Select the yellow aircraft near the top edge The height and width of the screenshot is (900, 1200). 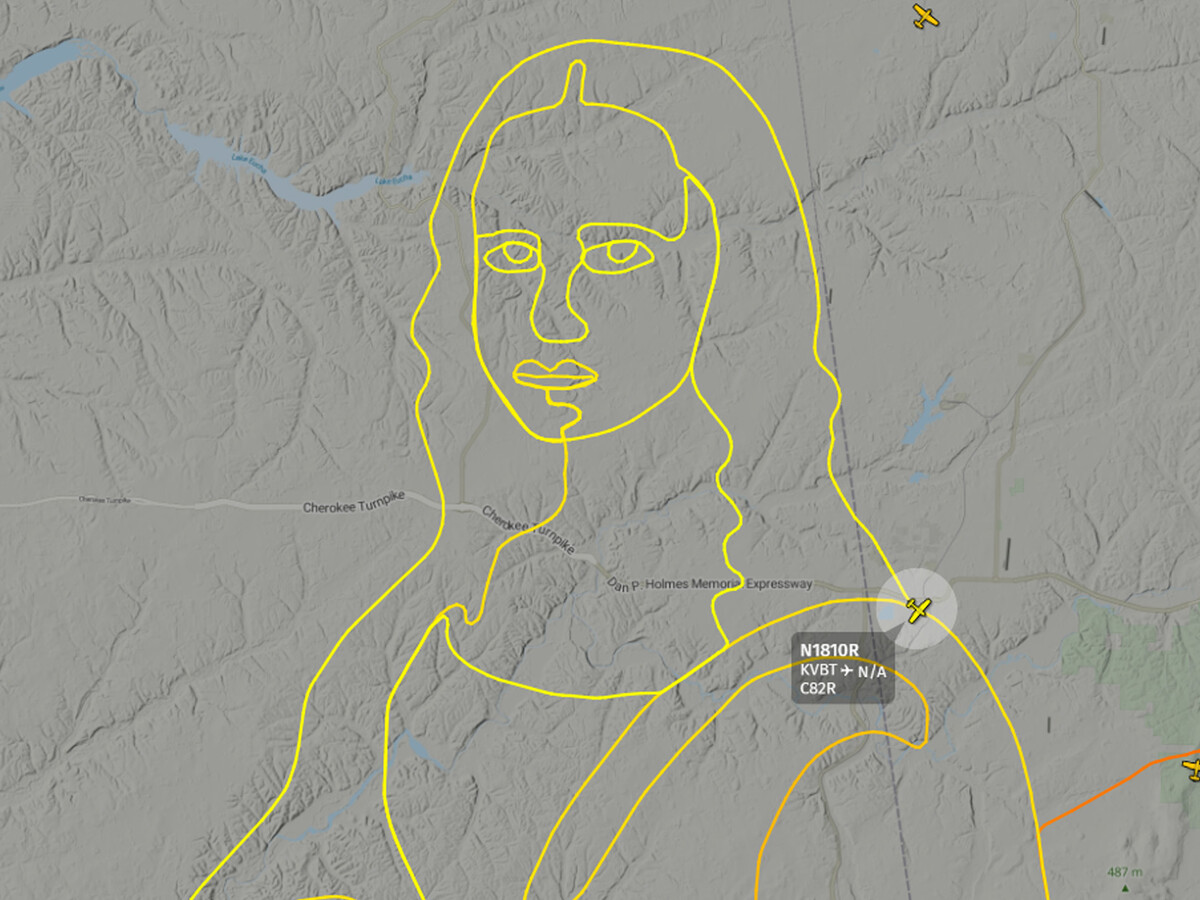(926, 16)
